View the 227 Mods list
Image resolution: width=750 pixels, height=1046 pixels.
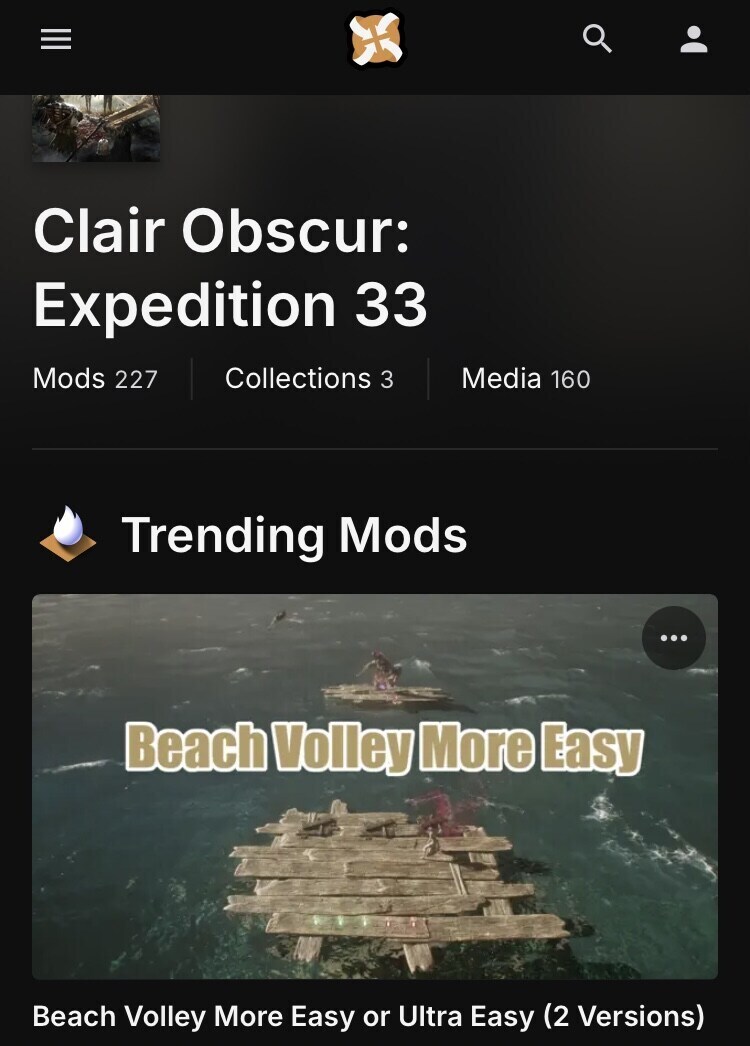click(95, 379)
